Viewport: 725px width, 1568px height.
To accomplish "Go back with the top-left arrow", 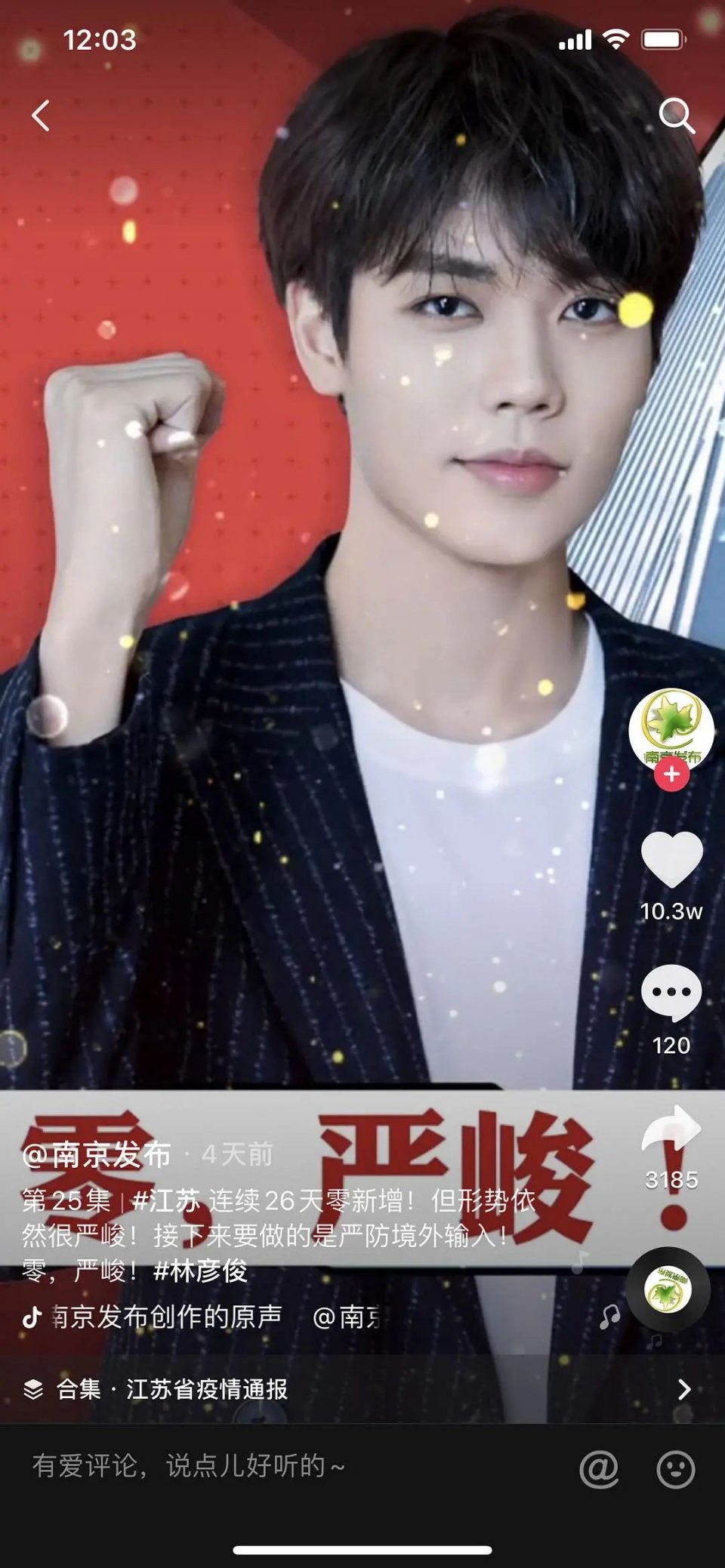I will click(x=42, y=116).
